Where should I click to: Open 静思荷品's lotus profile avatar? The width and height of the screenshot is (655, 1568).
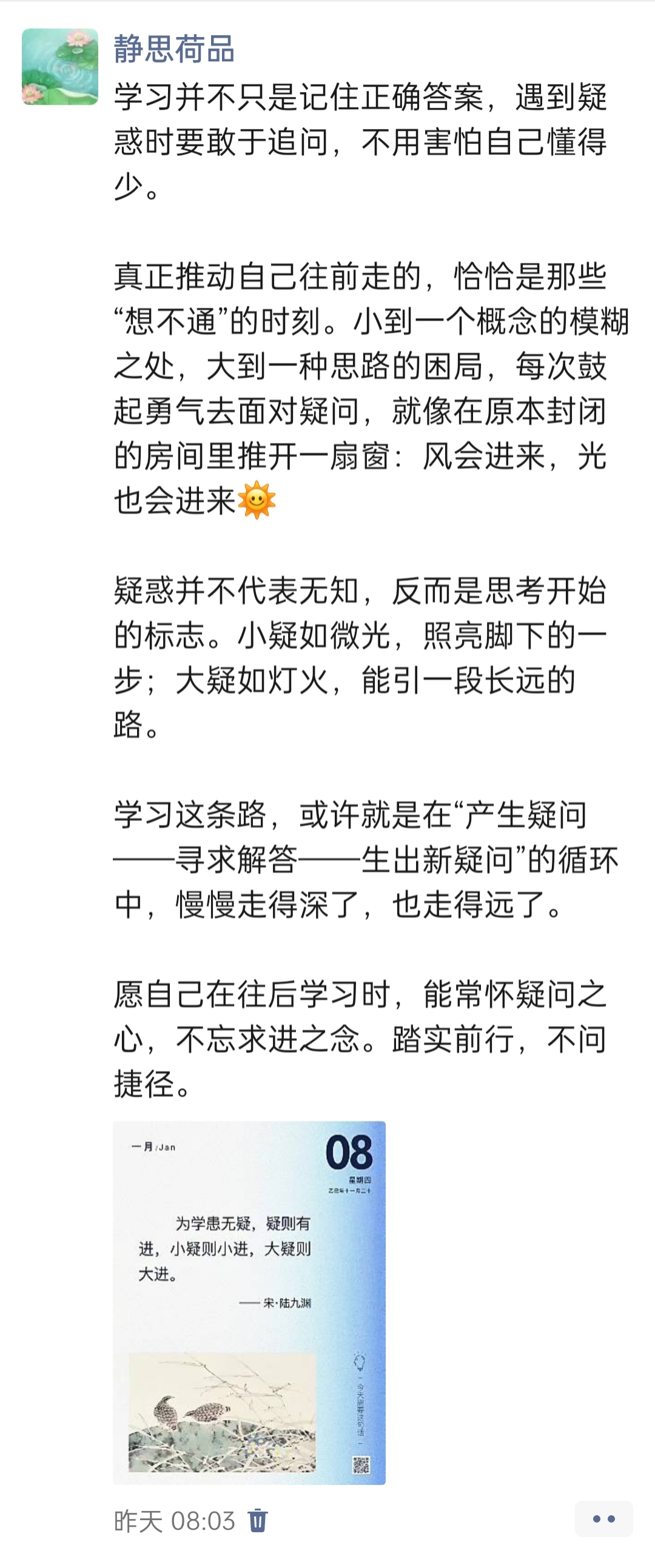pos(59,66)
